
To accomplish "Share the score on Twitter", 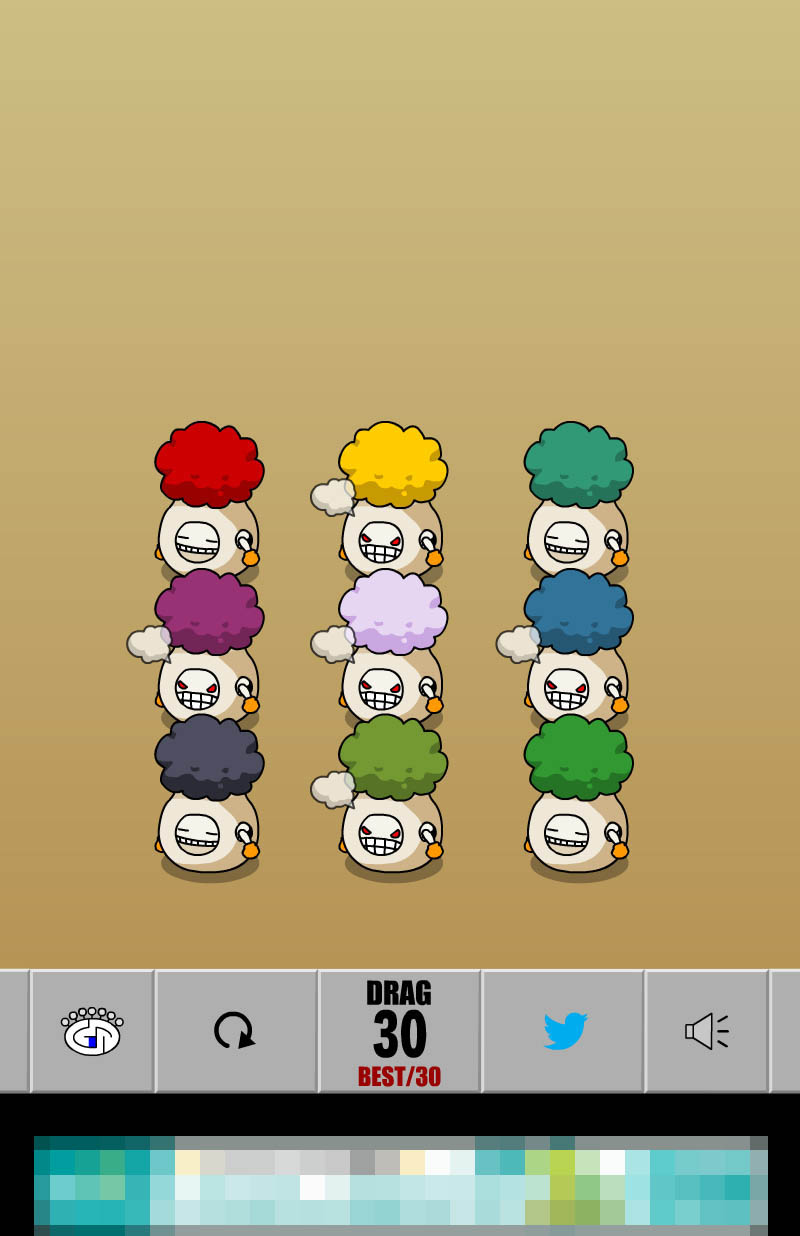I will pos(563,1031).
